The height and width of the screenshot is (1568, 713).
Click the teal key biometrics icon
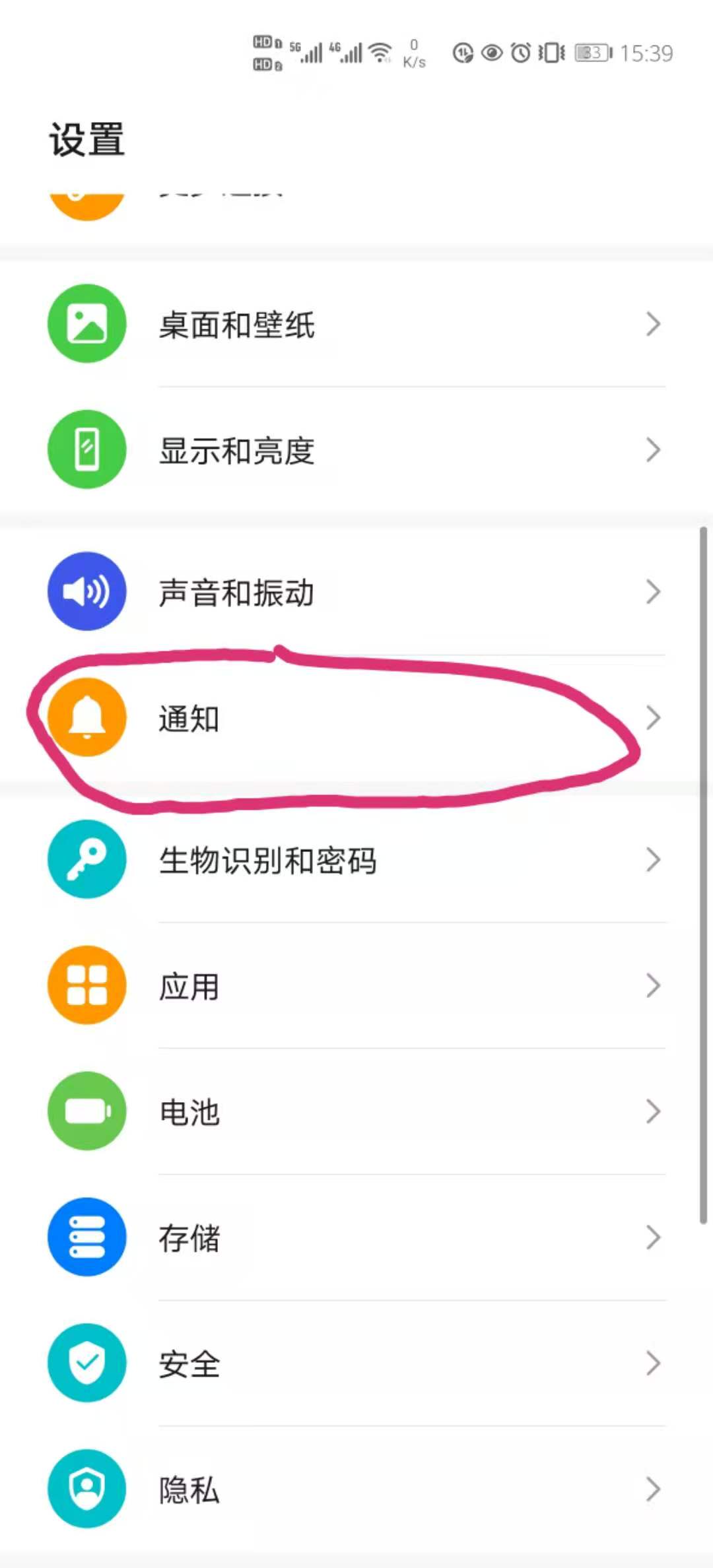86,860
